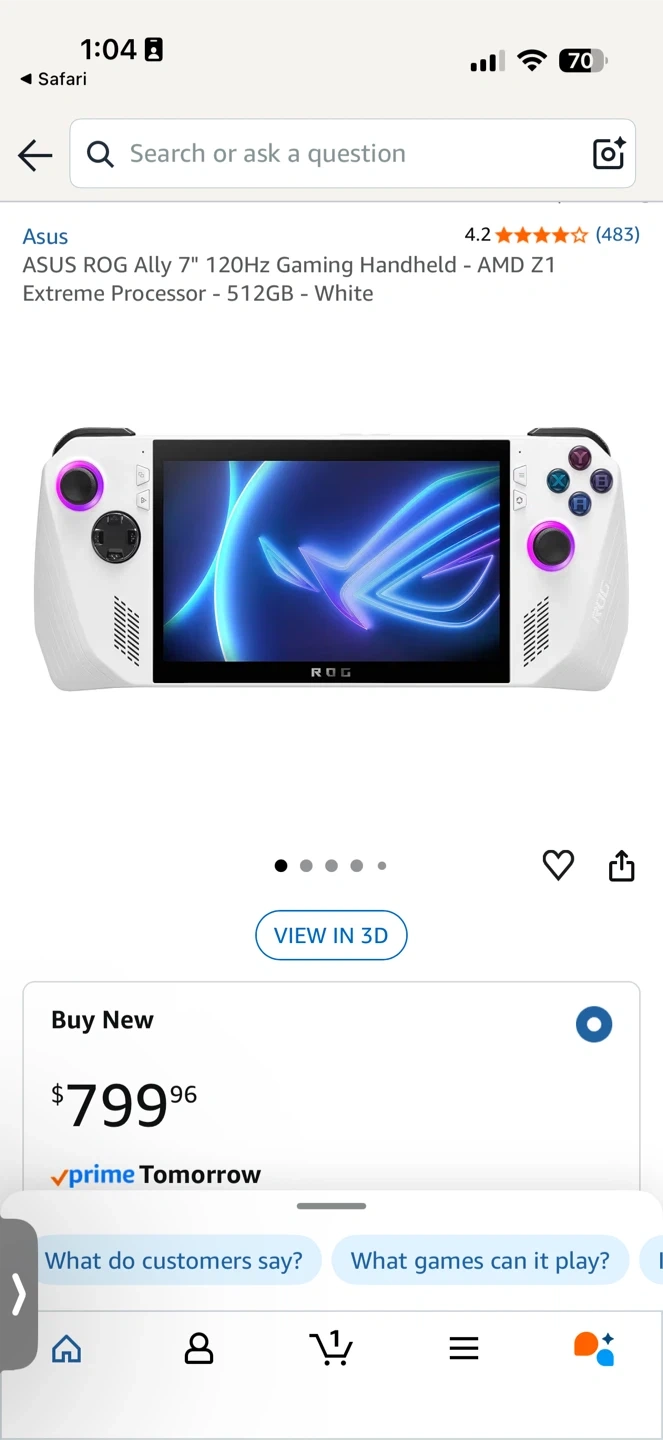This screenshot has height=1440, width=663.
Task: Return to Safari via the back link
Action: [x=53, y=79]
